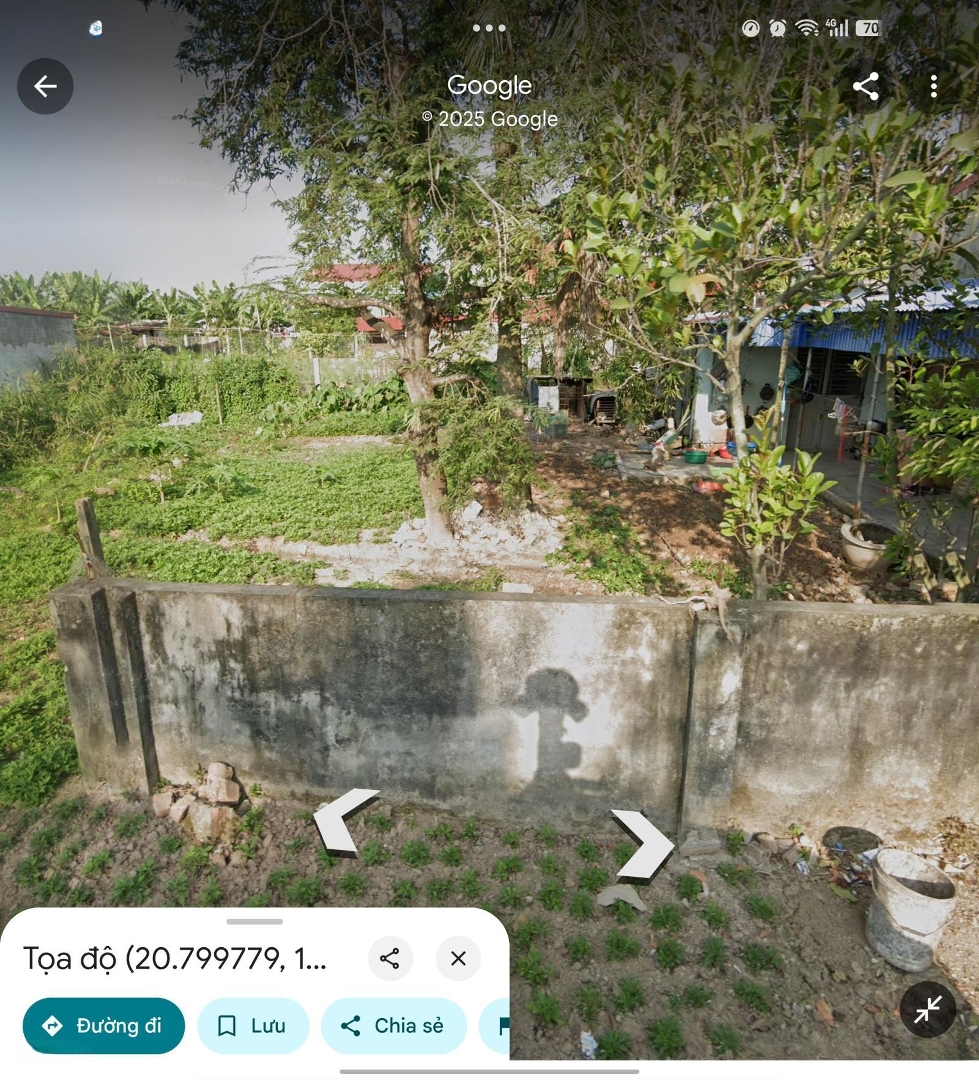Move left along the street
The image size is (979, 1080).
[344, 821]
